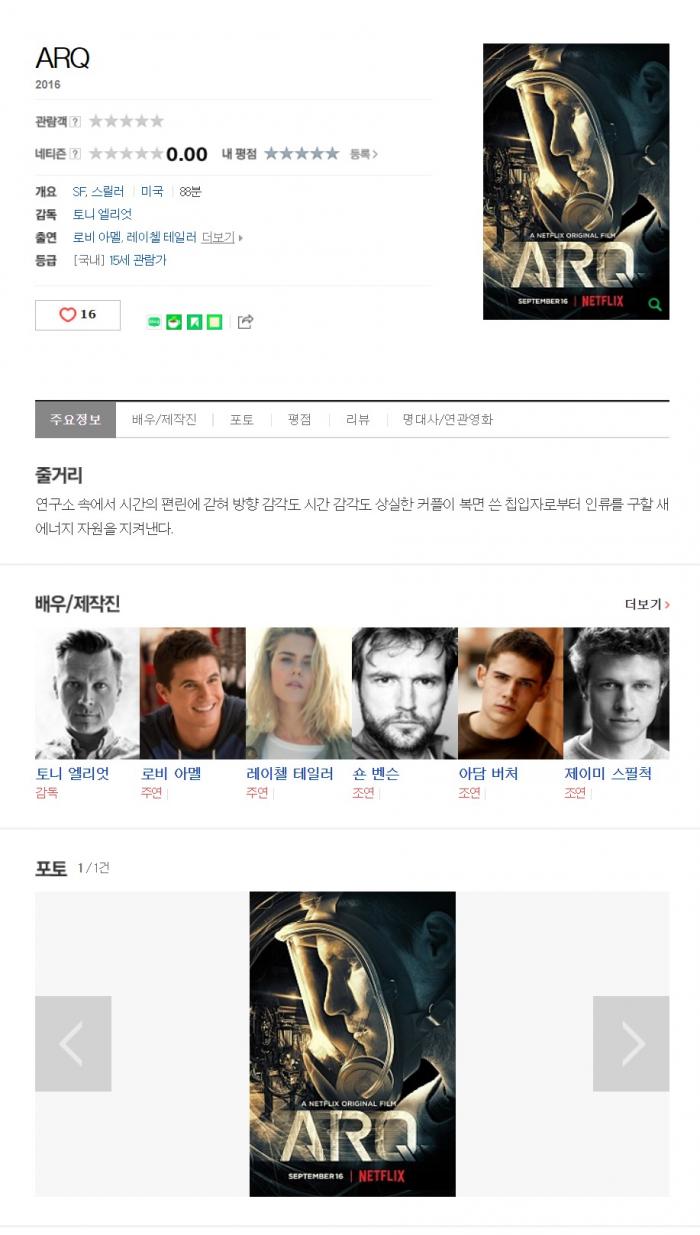The height and width of the screenshot is (1235, 700).
Task: Show the previous photo with the left arrow
Action: [x=73, y=1043]
